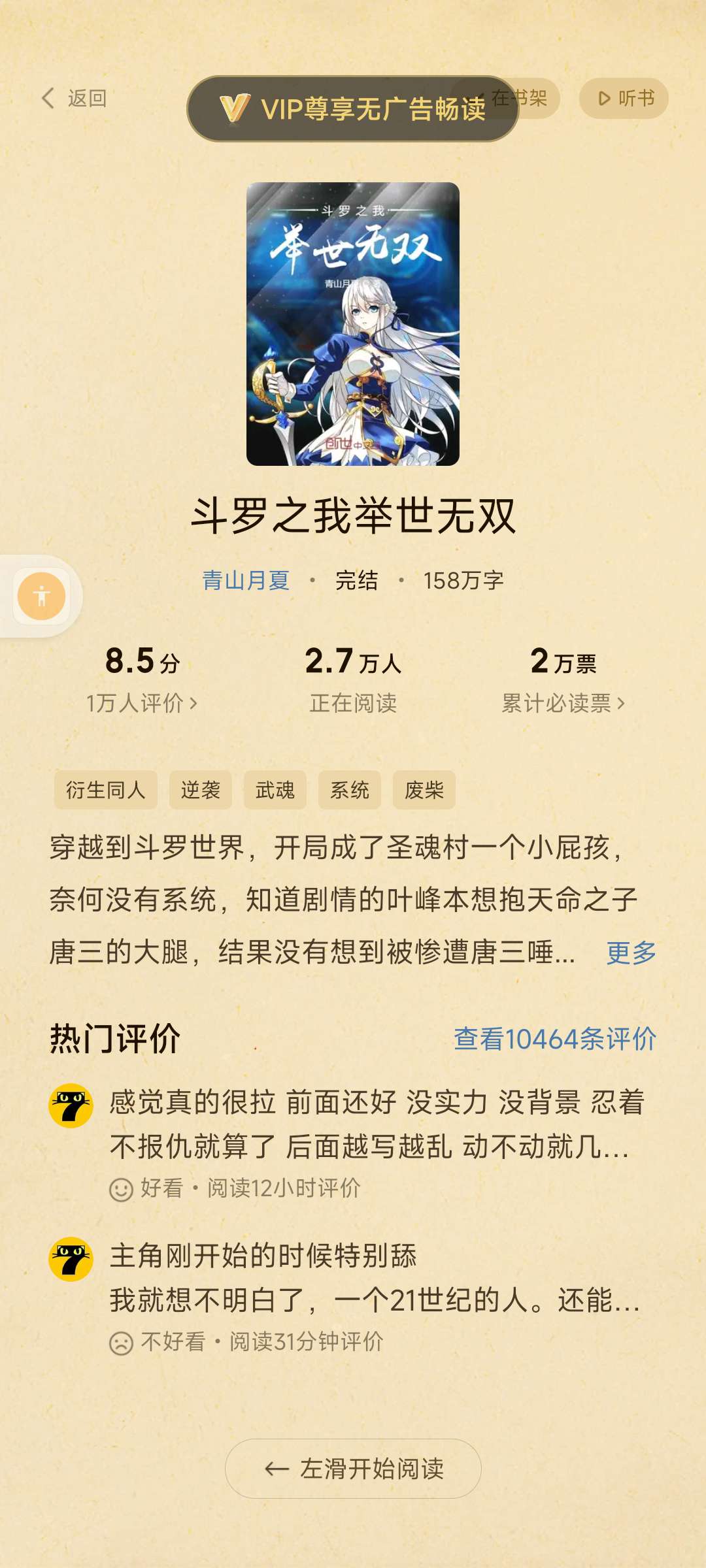
Task: Expand the 1万人评价 rating details
Action: 143,702
